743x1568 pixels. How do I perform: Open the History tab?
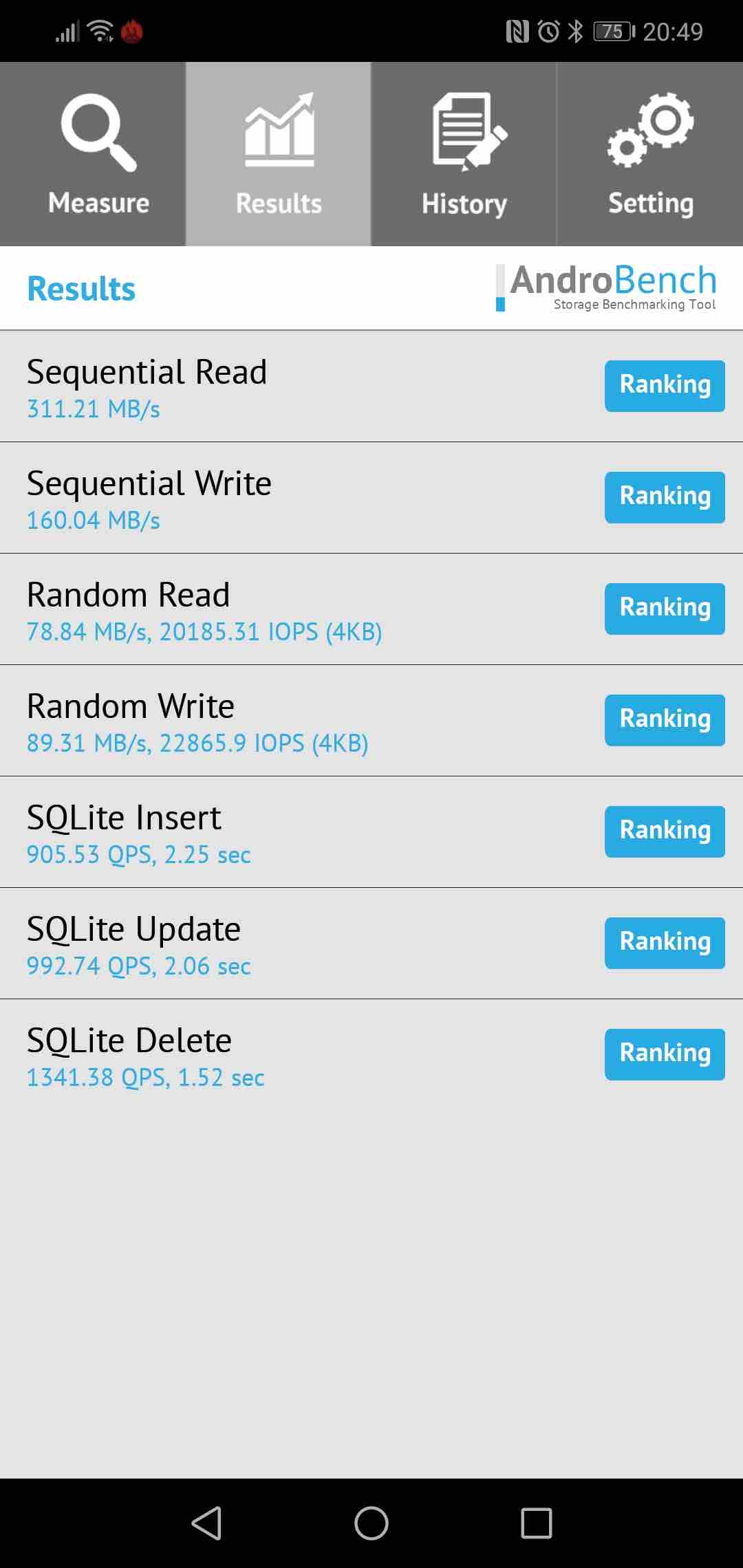[464, 154]
